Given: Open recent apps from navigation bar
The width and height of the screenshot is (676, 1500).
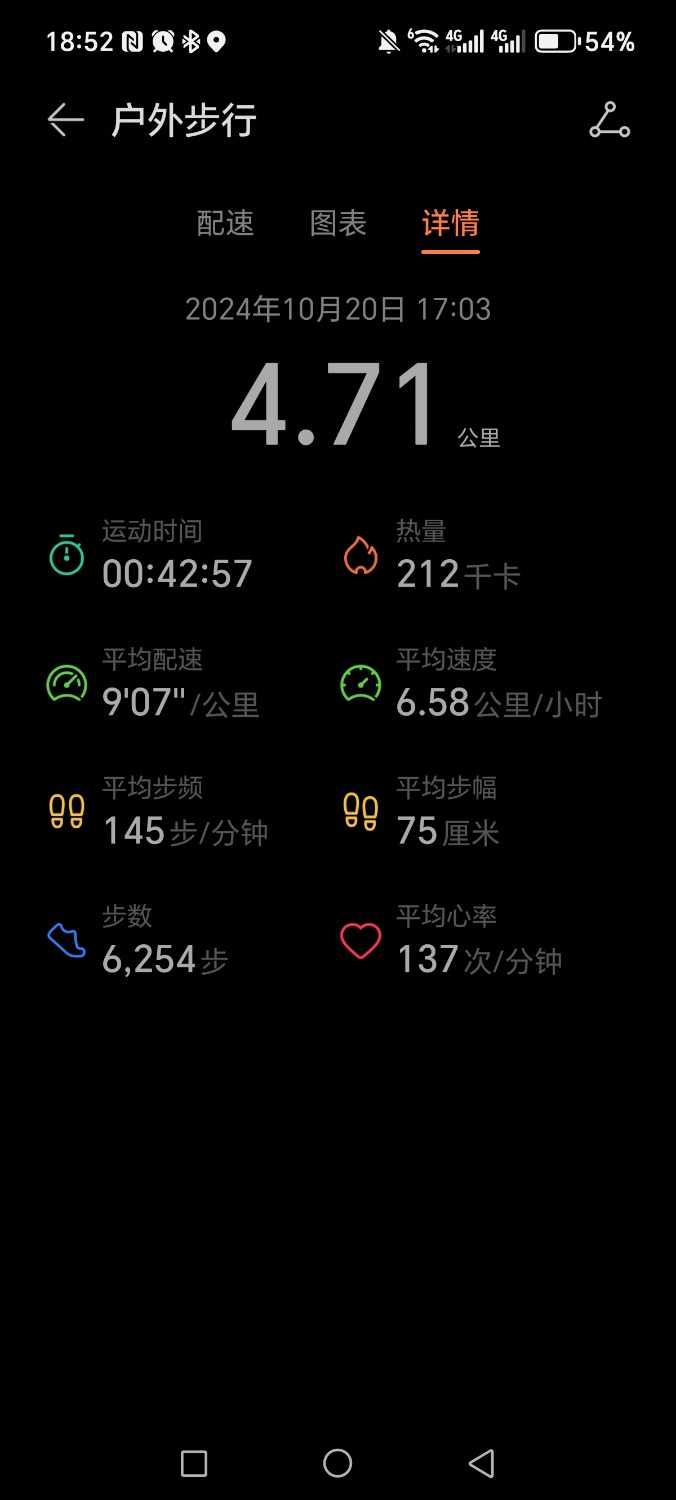Looking at the screenshot, I should (x=194, y=1463).
